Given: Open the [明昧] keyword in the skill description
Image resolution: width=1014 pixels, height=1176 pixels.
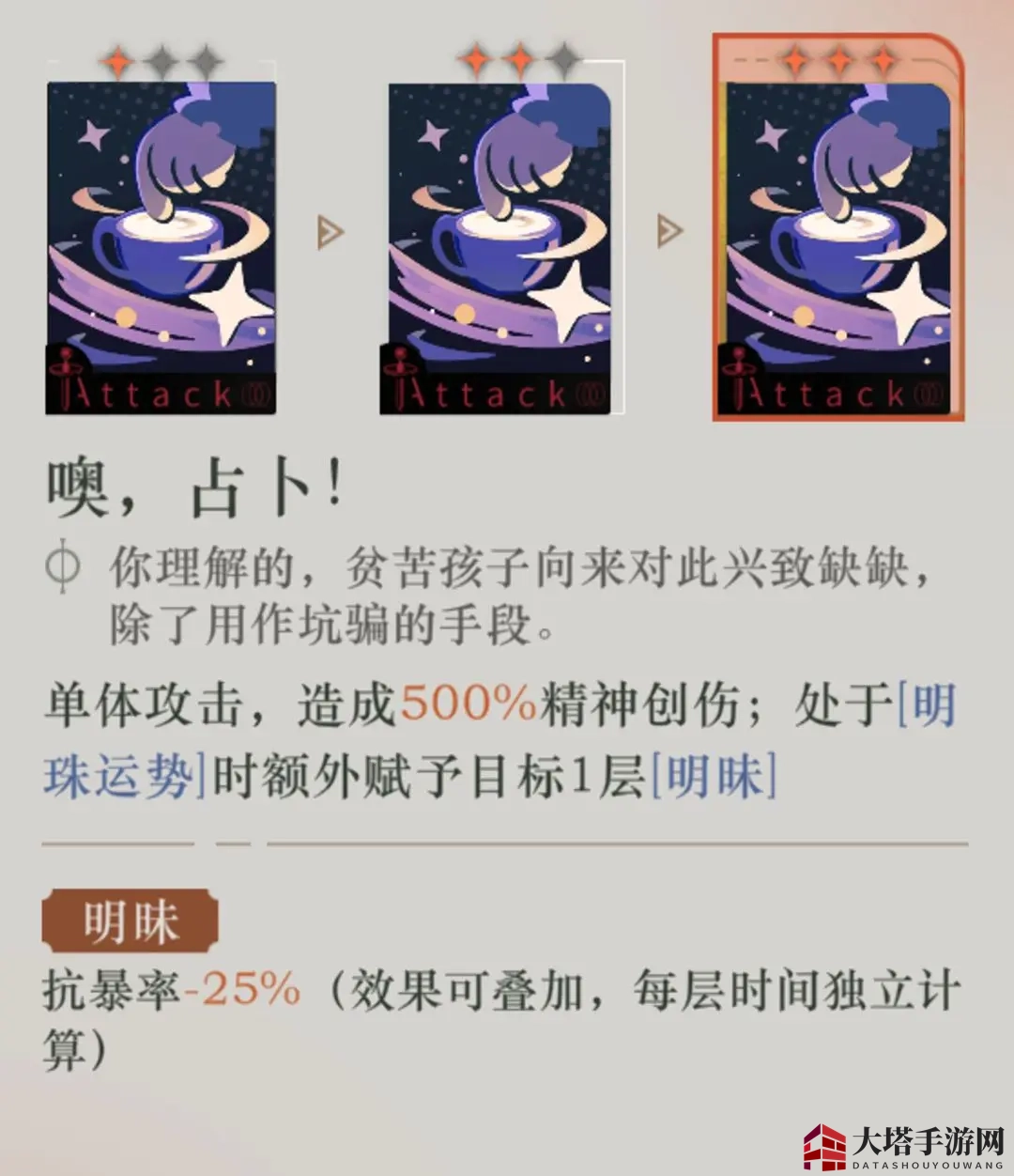Looking at the screenshot, I should tap(714, 778).
